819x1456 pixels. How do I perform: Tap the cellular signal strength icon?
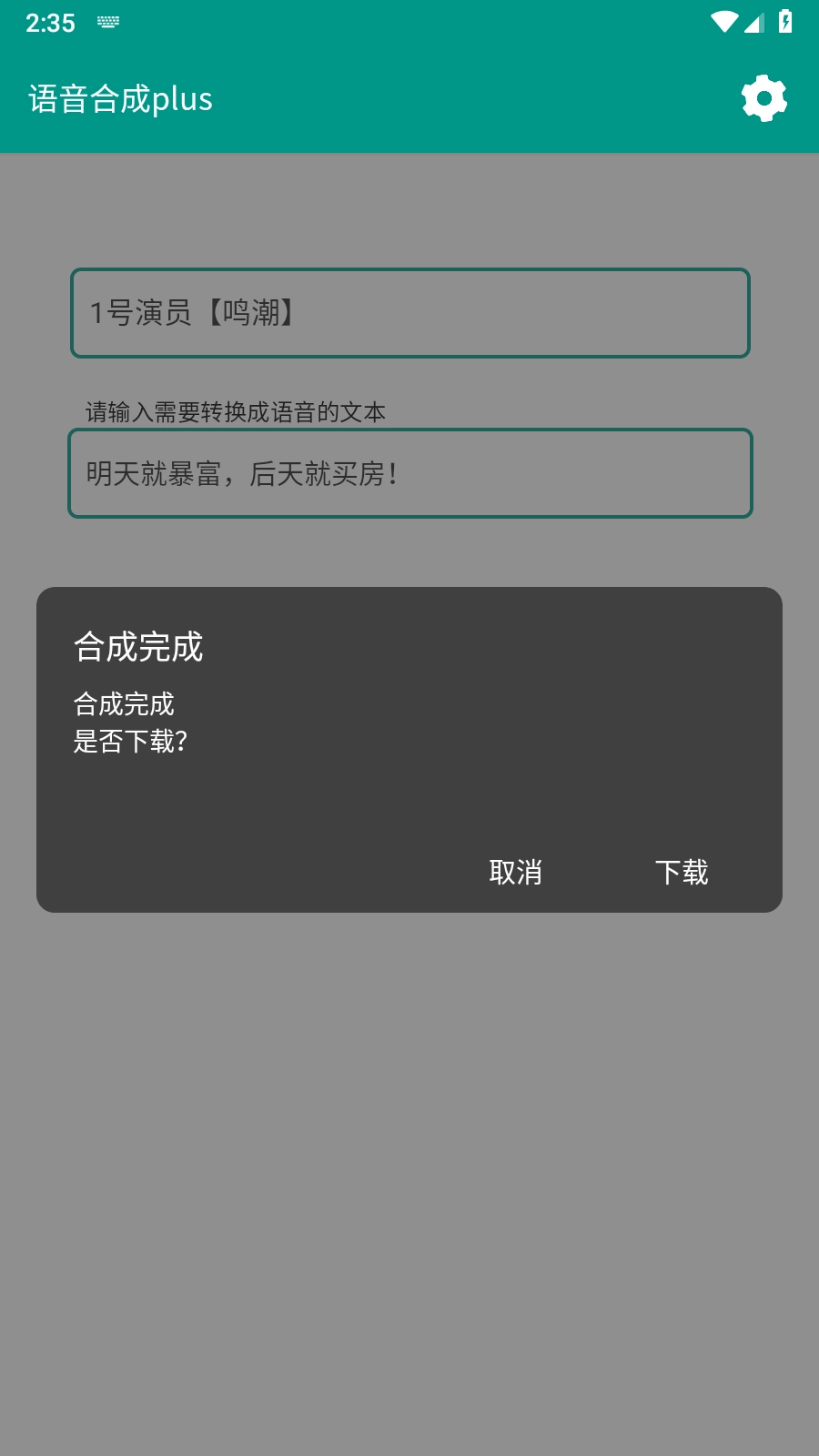coord(753,21)
